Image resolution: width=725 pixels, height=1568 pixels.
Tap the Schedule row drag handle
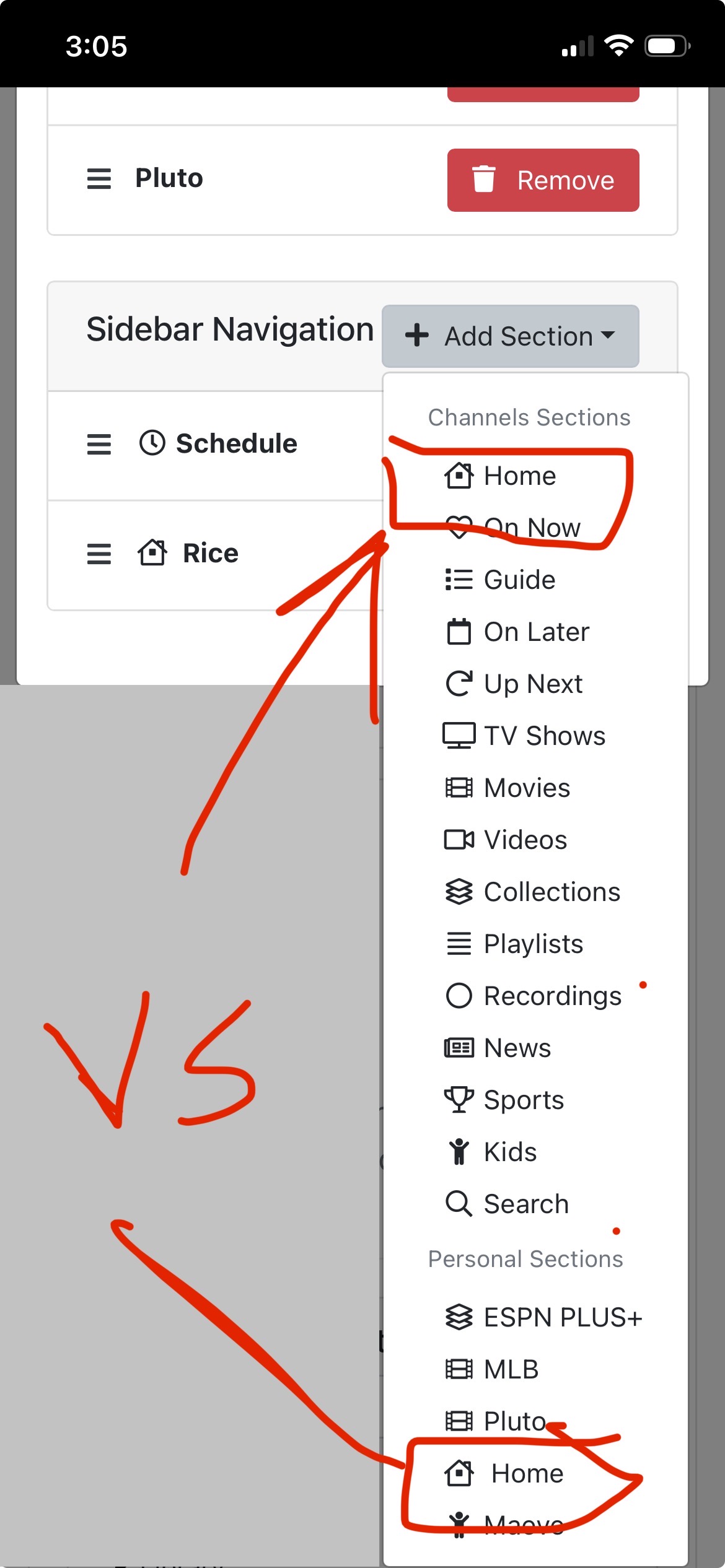coord(99,444)
